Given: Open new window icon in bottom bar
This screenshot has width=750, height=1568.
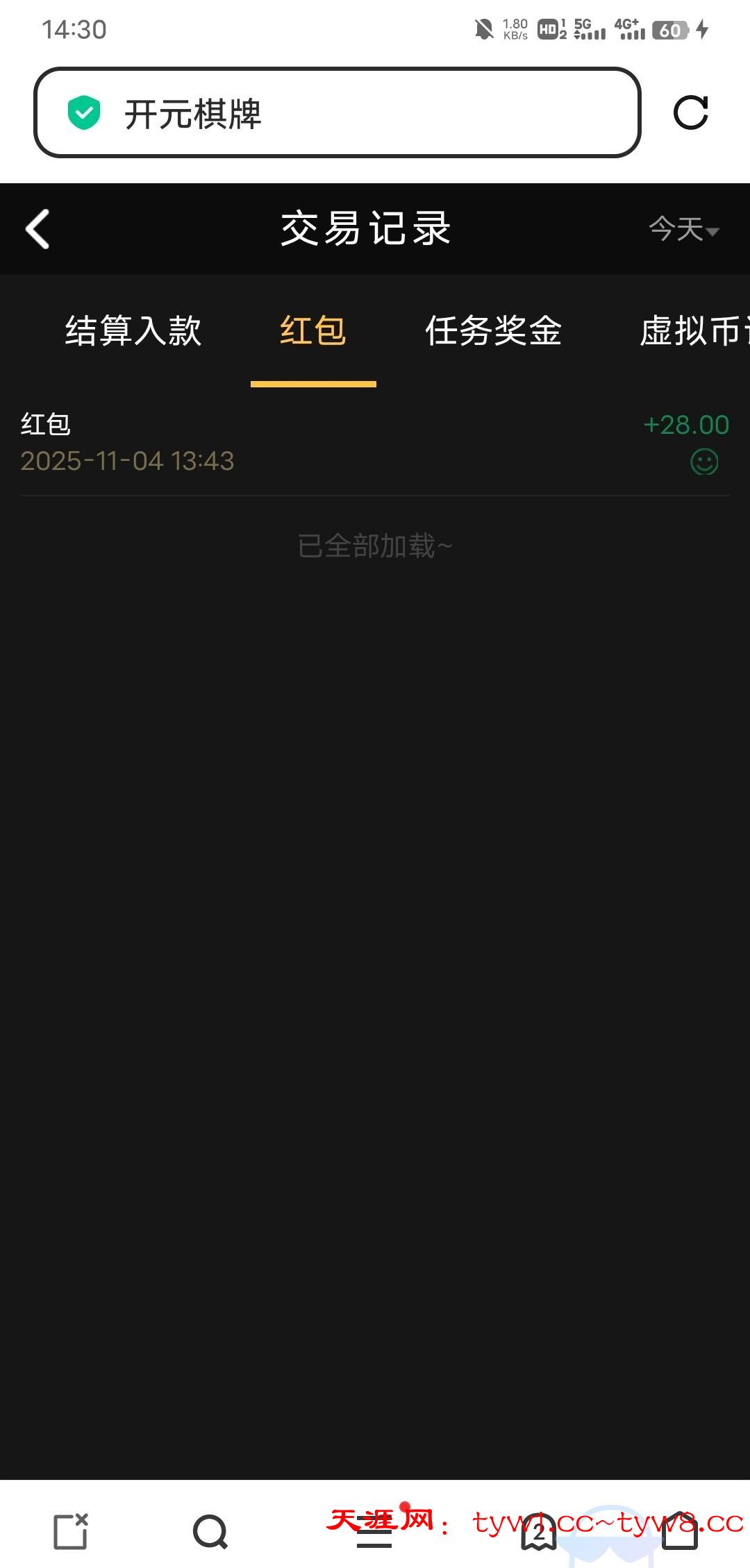Looking at the screenshot, I should pyautogui.click(x=71, y=1531).
